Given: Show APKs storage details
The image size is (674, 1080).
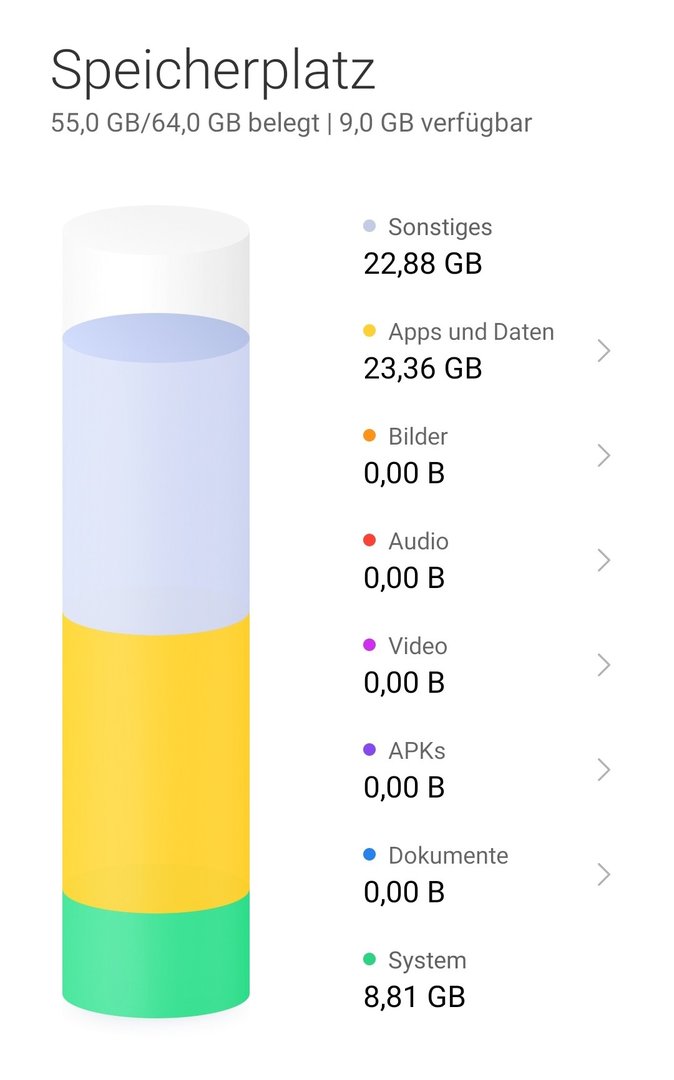Looking at the screenshot, I should coord(487,769).
